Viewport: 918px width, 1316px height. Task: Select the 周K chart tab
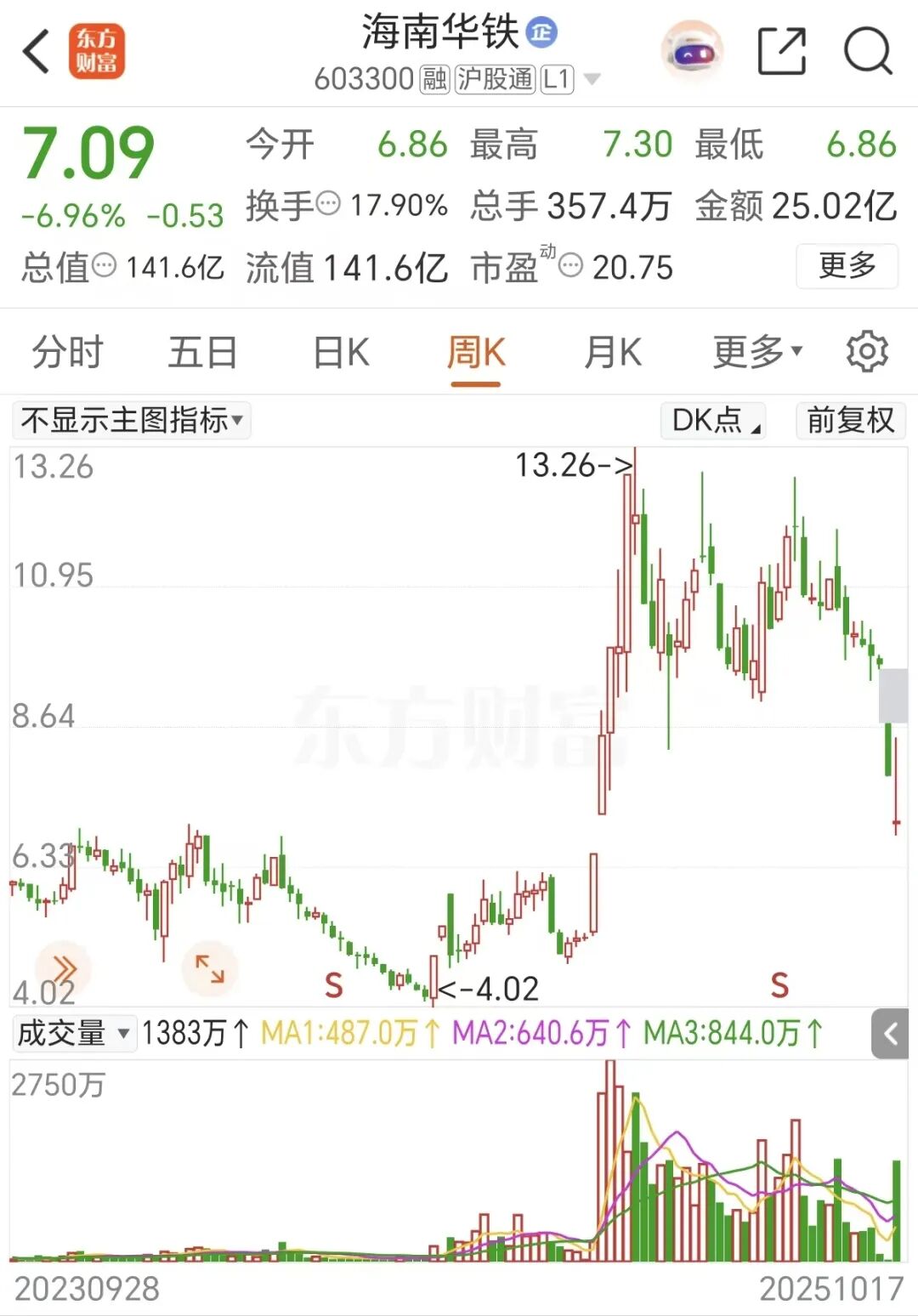[x=476, y=352]
